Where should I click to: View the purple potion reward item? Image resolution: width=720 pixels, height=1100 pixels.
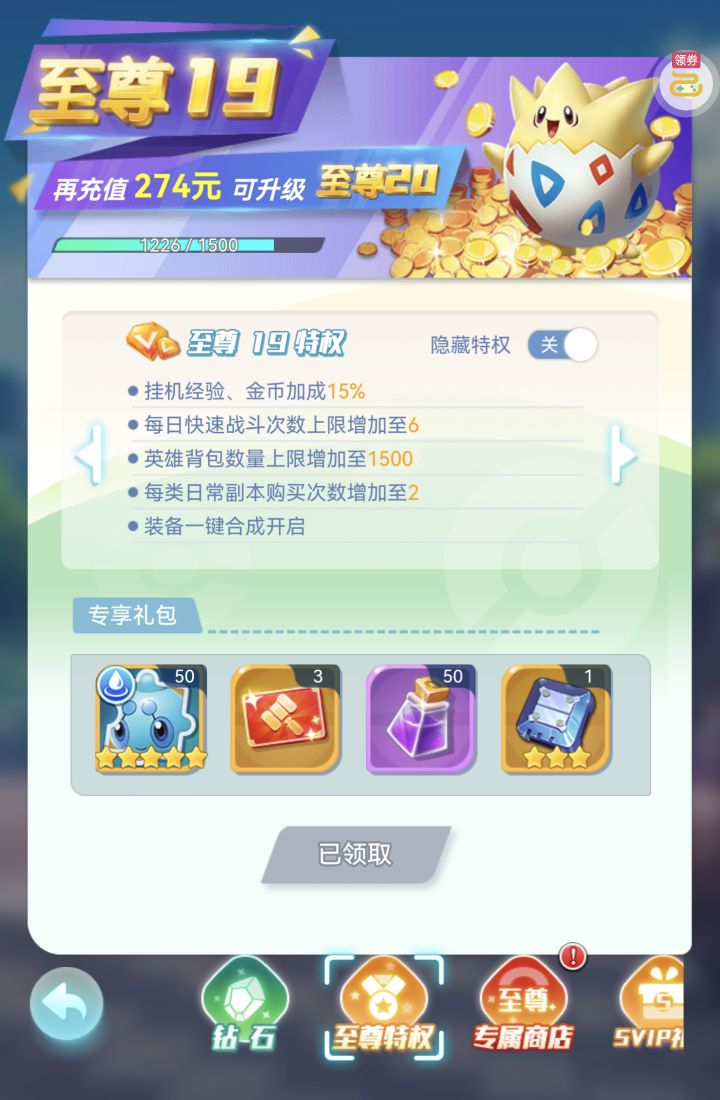[x=420, y=718]
